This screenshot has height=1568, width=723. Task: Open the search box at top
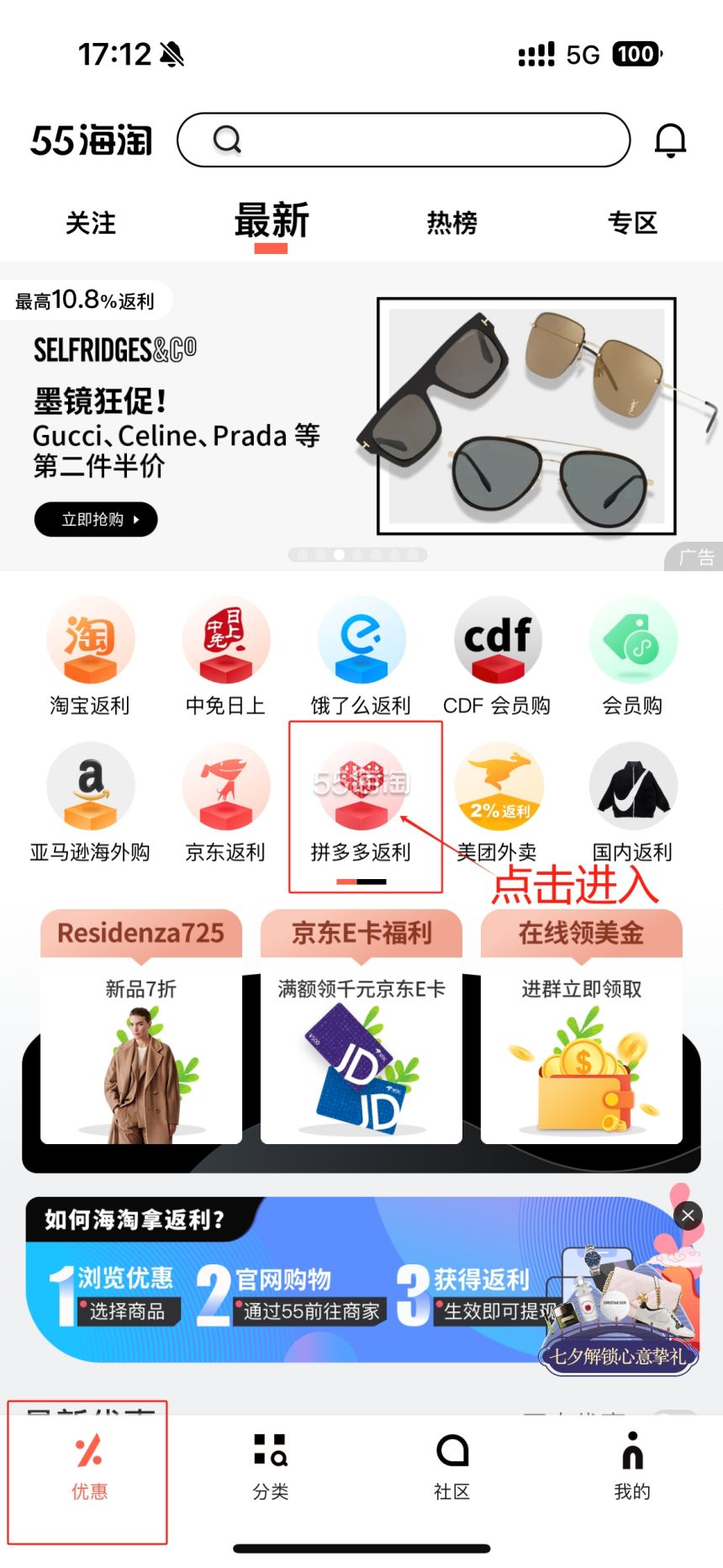(404, 140)
